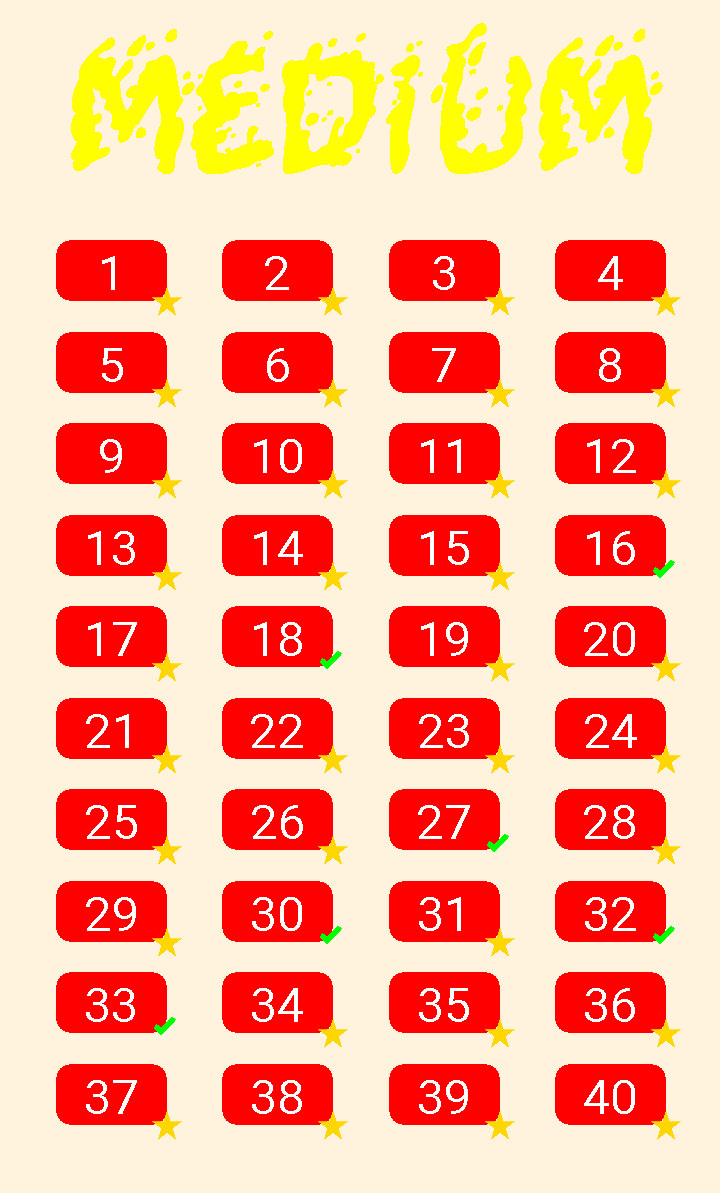
Task: Select level 39
Action: (x=444, y=1095)
